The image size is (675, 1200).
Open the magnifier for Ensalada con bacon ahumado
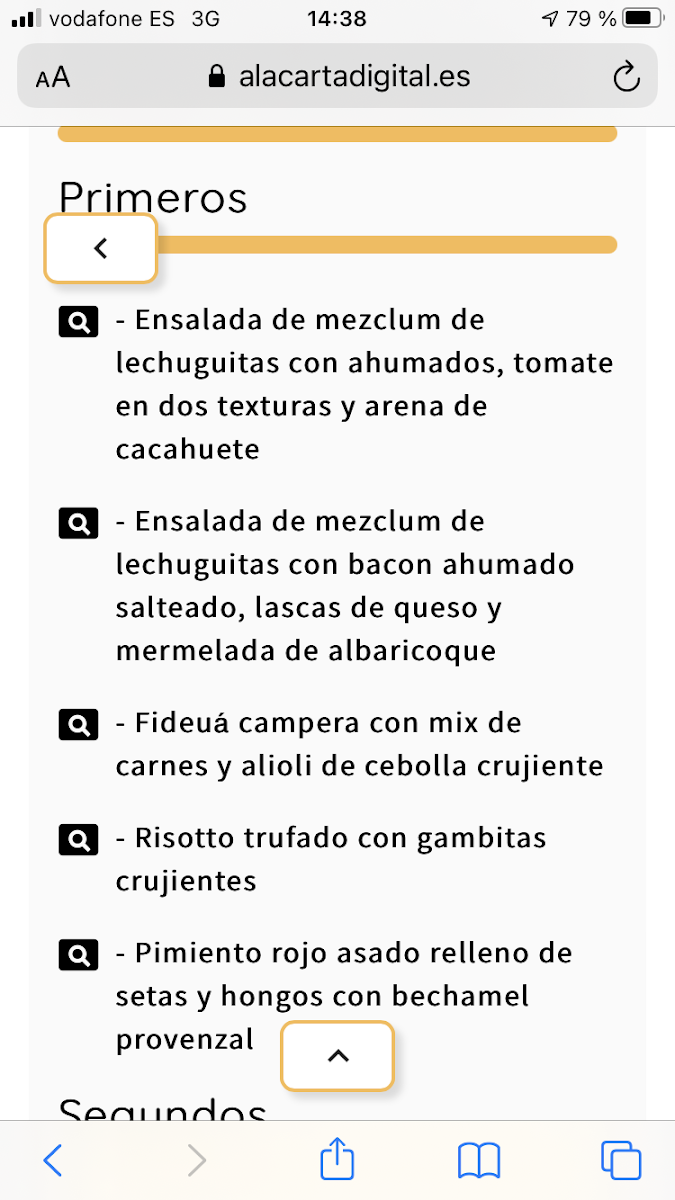click(x=78, y=523)
